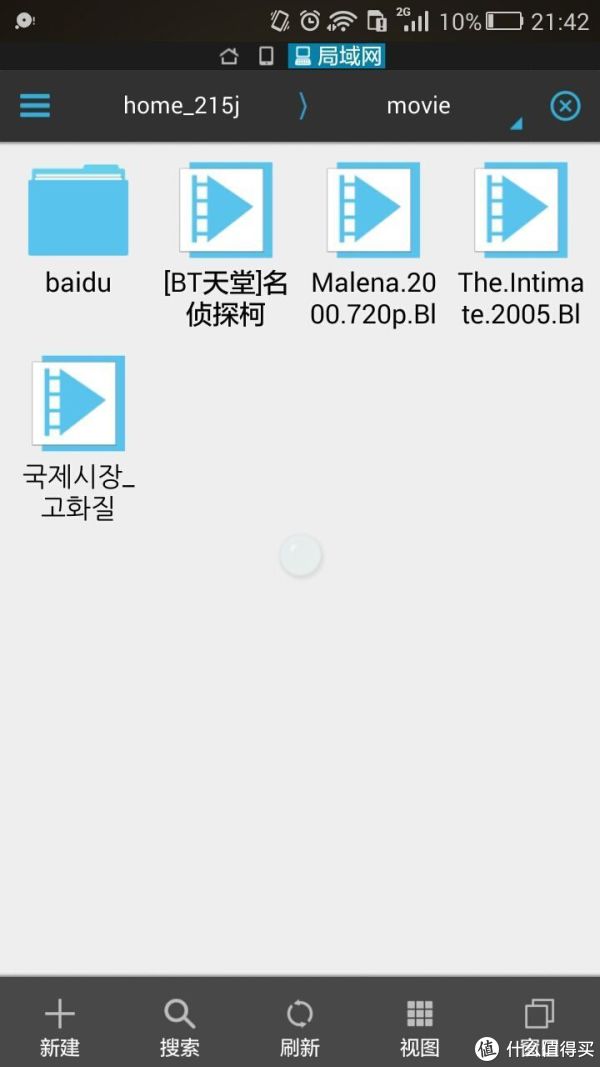Refresh the folder with 刷新
Viewport: 600px width, 1067px height.
pos(299,1026)
